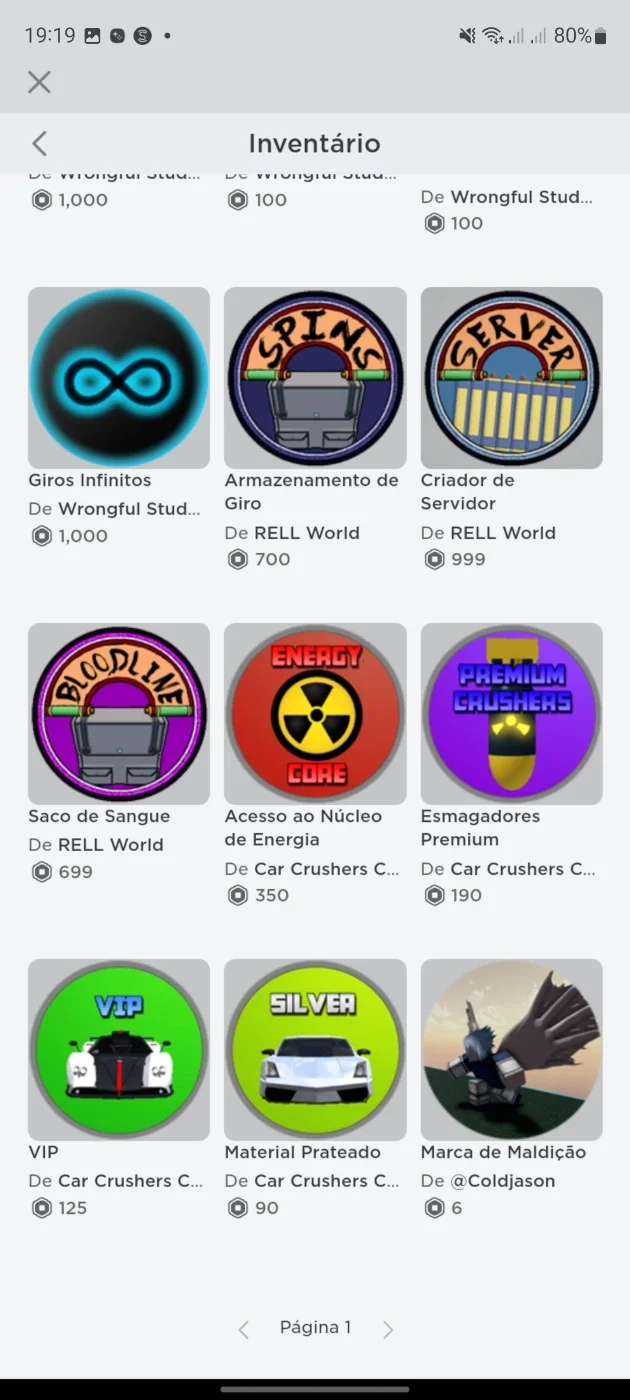The height and width of the screenshot is (1400, 630).
Task: Go to the previous inventory page
Action: (x=243, y=1329)
